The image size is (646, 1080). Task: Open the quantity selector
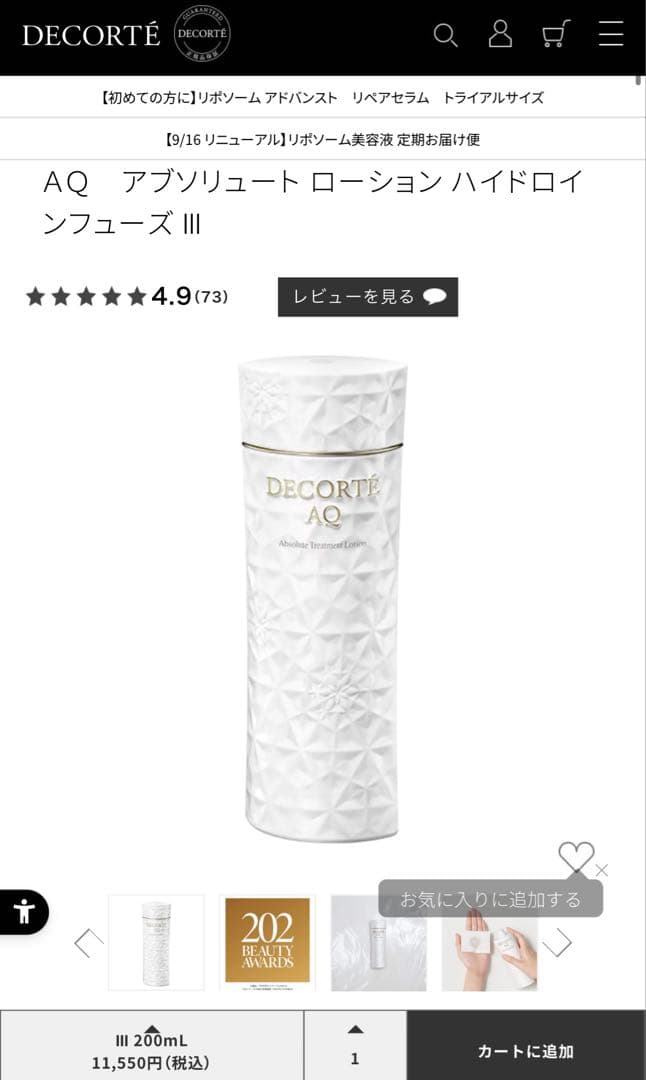(x=354, y=1045)
